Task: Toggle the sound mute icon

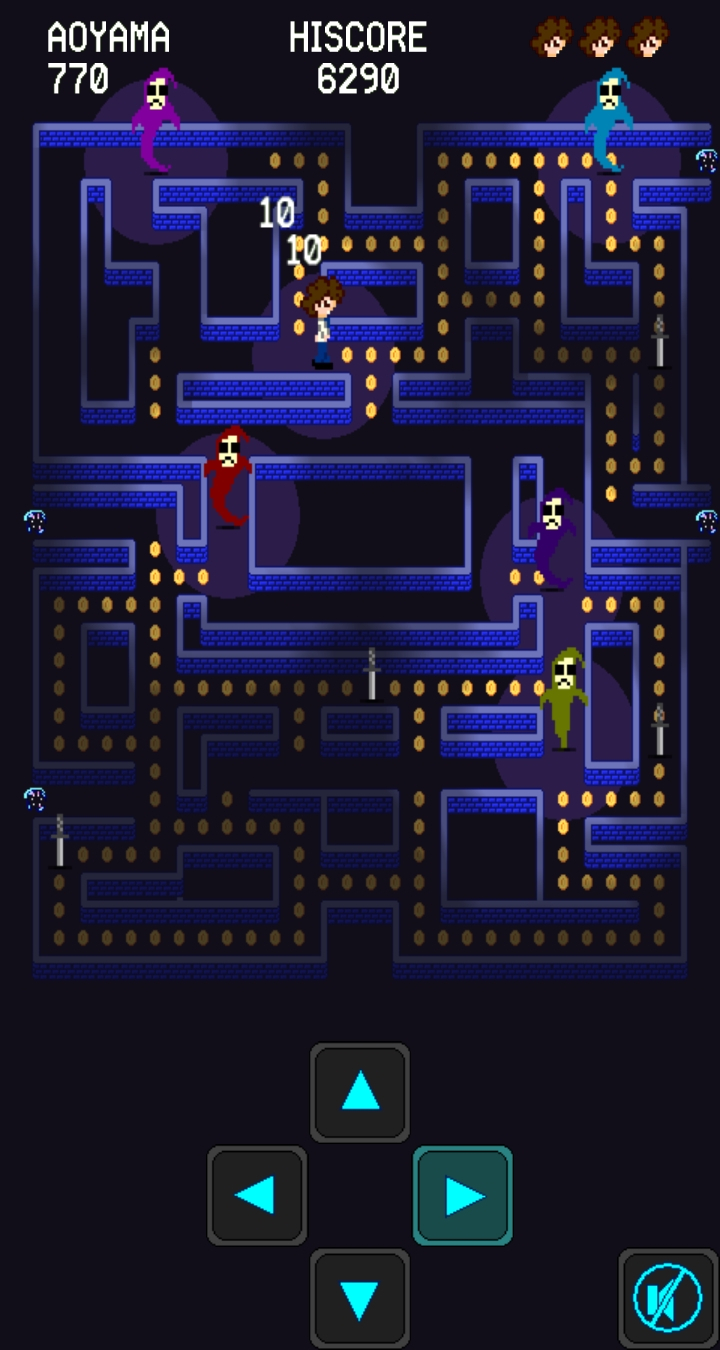Action: (667, 1299)
